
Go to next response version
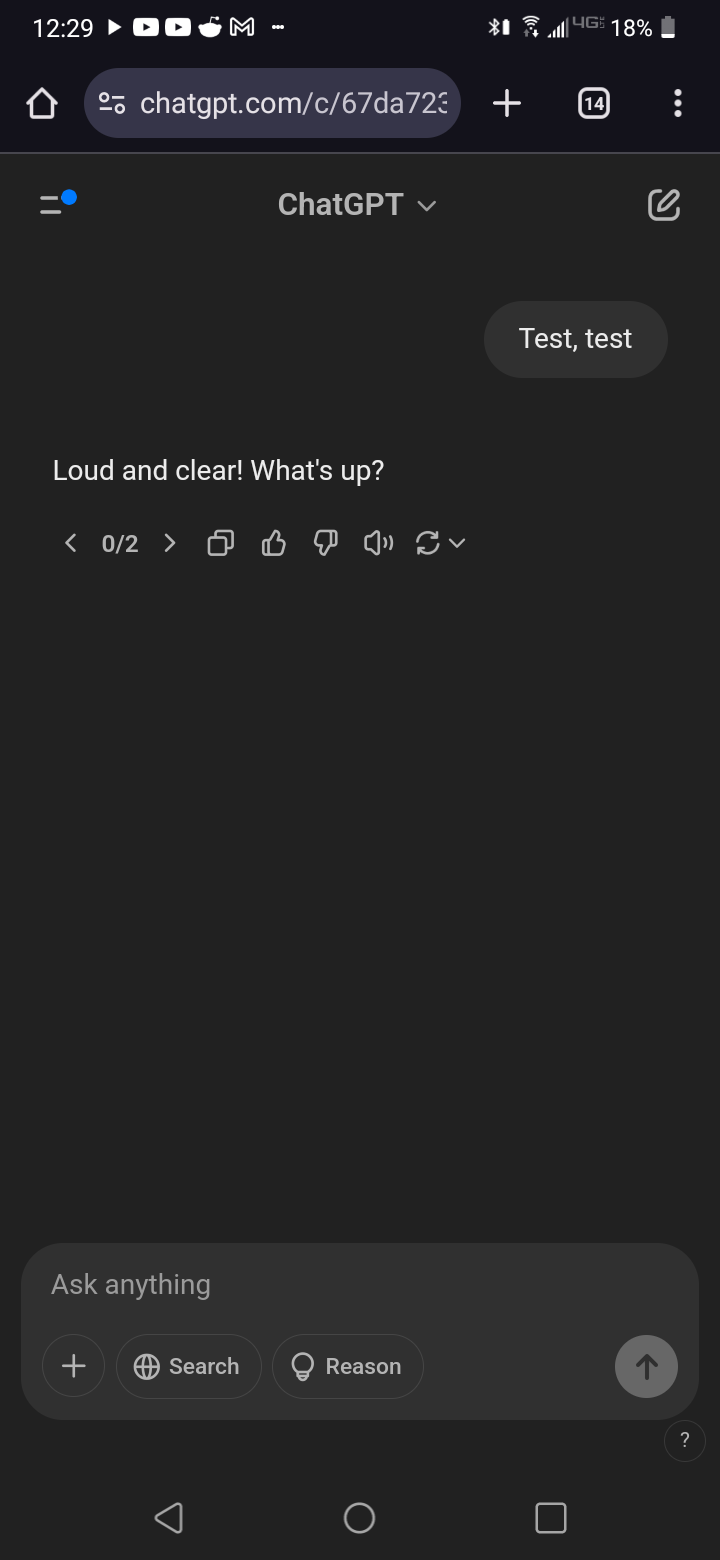pos(170,543)
